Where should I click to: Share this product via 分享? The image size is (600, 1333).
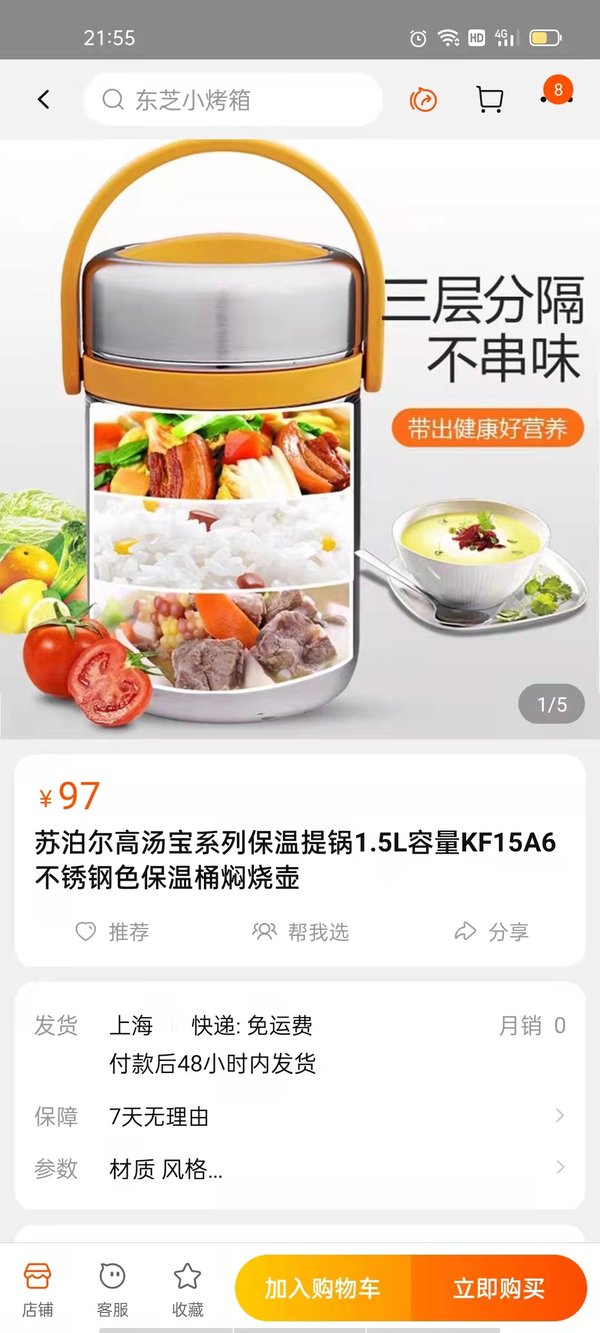click(491, 932)
